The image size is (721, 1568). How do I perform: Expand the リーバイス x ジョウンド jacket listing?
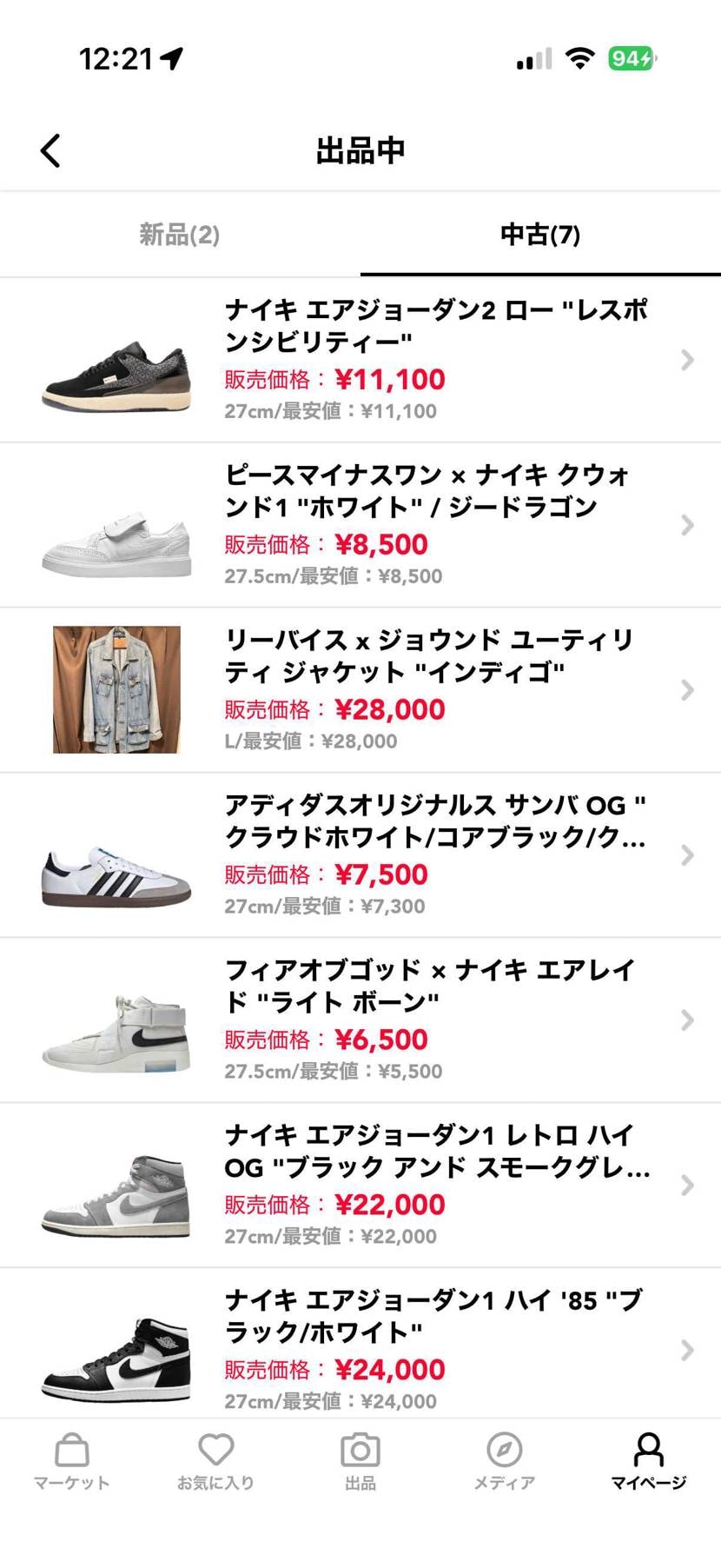pyautogui.click(x=687, y=689)
